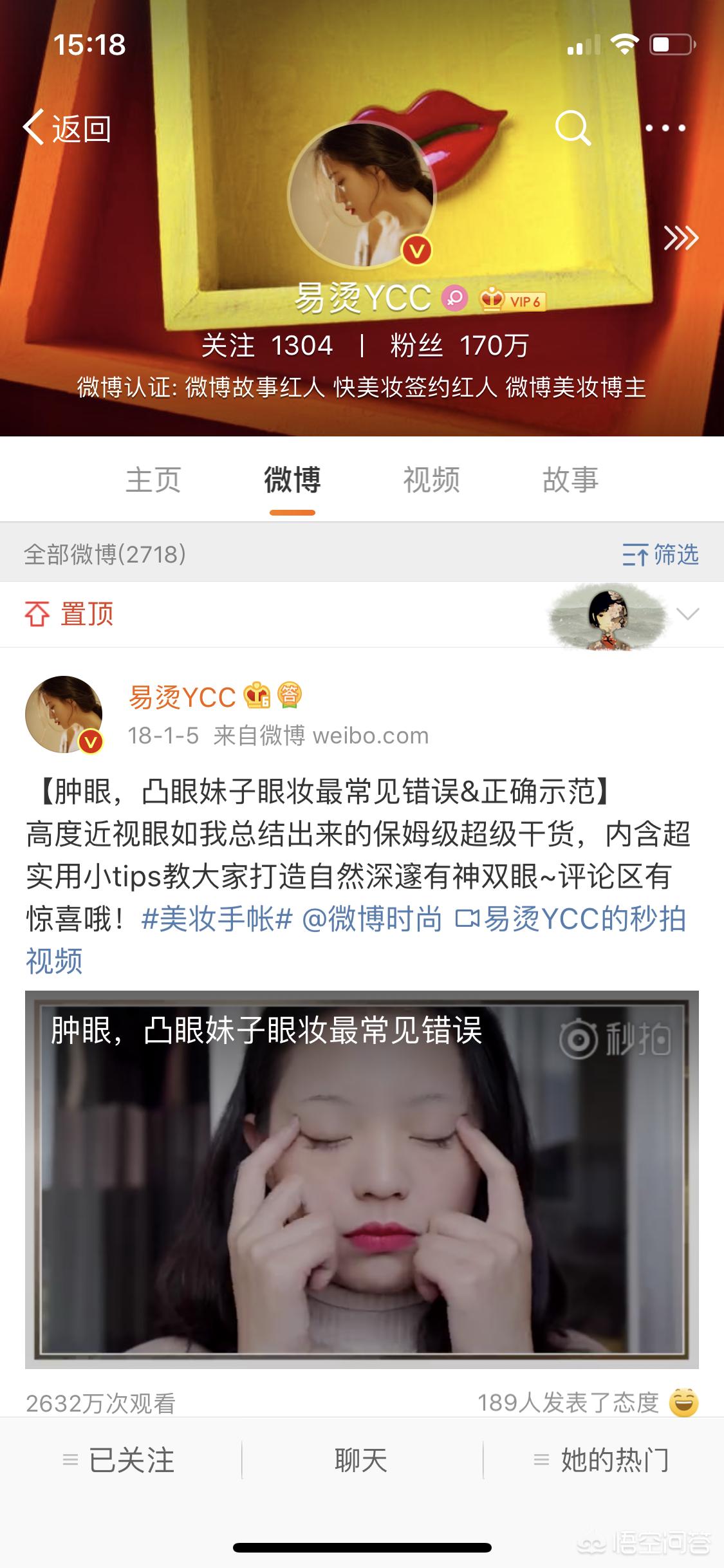This screenshot has width=724, height=1568.
Task: Open the 粉丝 170万 followers list
Action: click(459, 346)
